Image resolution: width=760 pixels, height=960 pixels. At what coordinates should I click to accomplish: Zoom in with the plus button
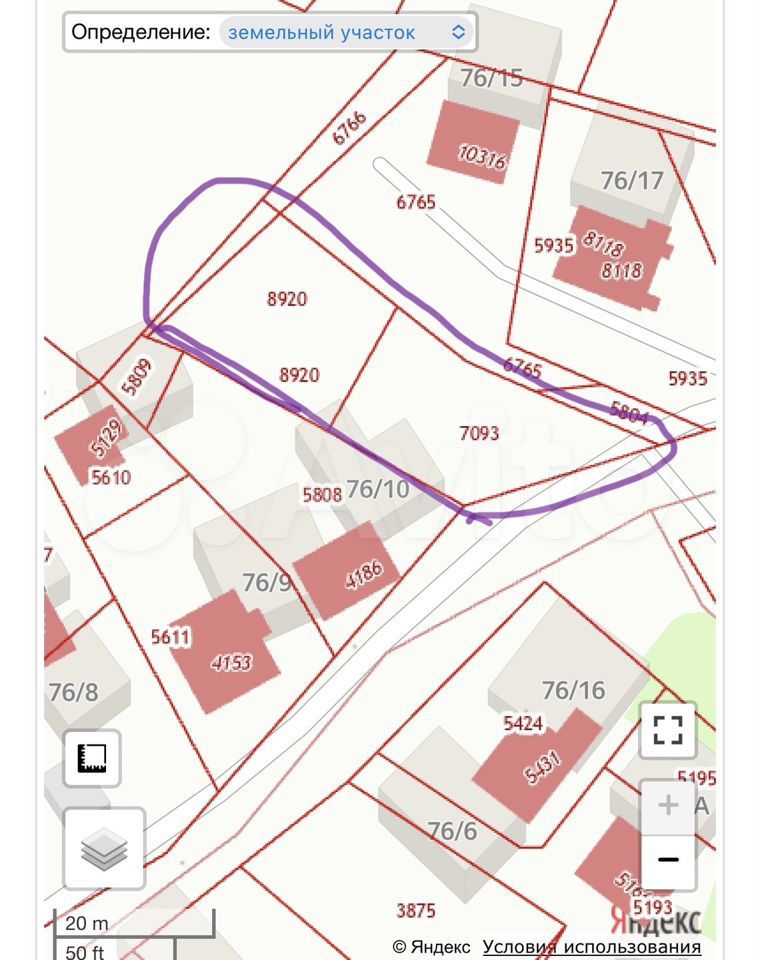pyautogui.click(x=668, y=804)
